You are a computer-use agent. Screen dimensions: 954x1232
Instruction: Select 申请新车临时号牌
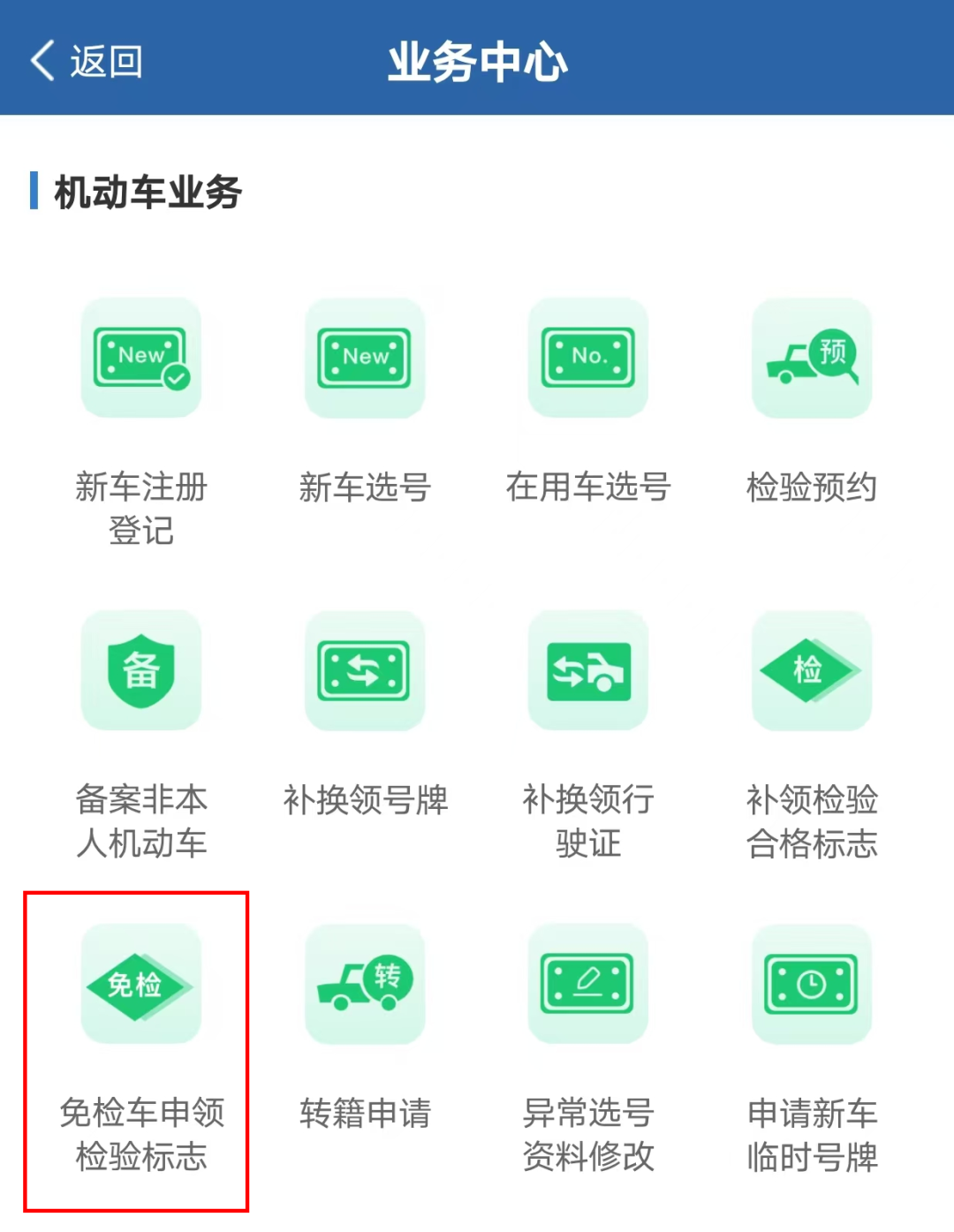[x=812, y=984]
